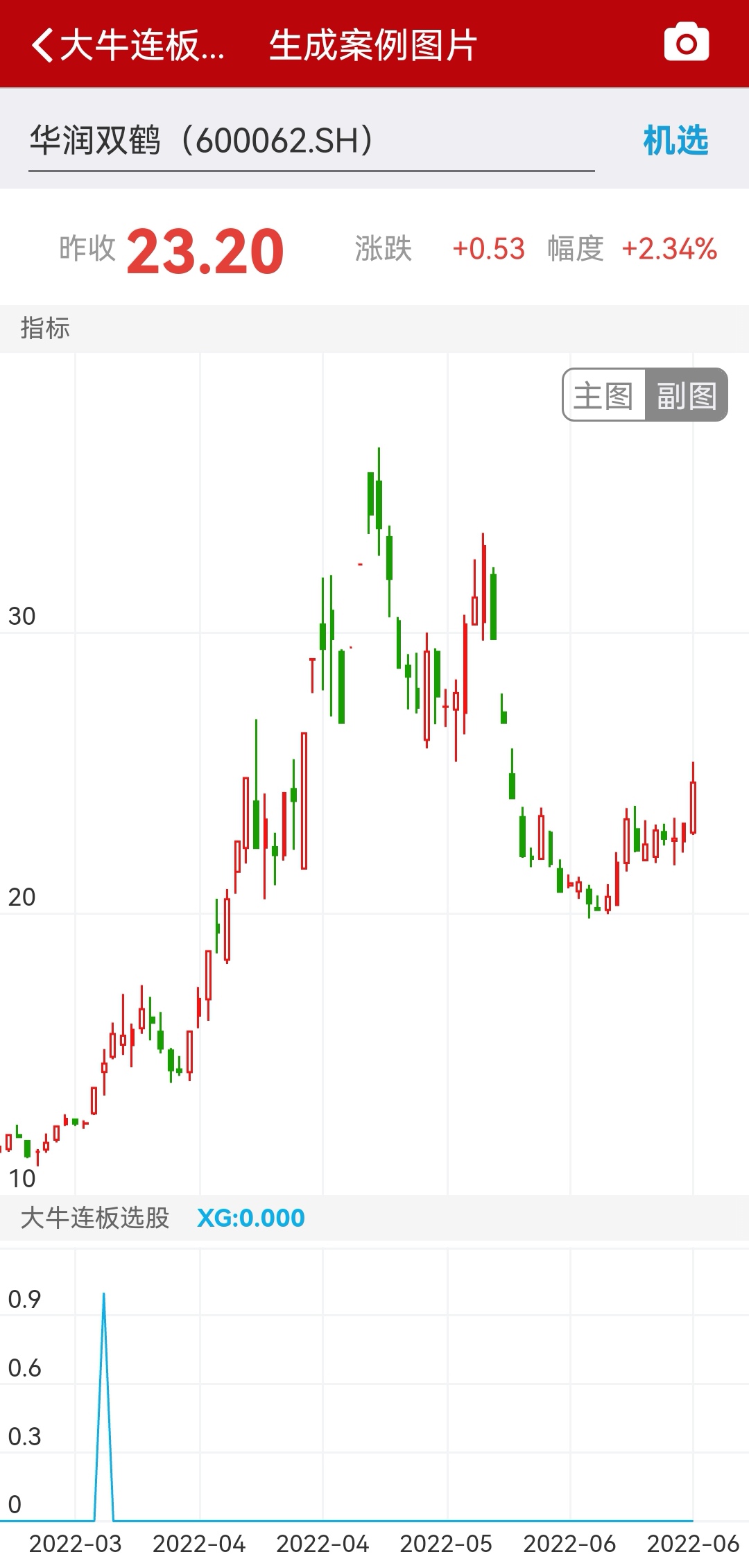749x1568 pixels.
Task: Switch to the 主图 chart view
Action: (x=603, y=395)
